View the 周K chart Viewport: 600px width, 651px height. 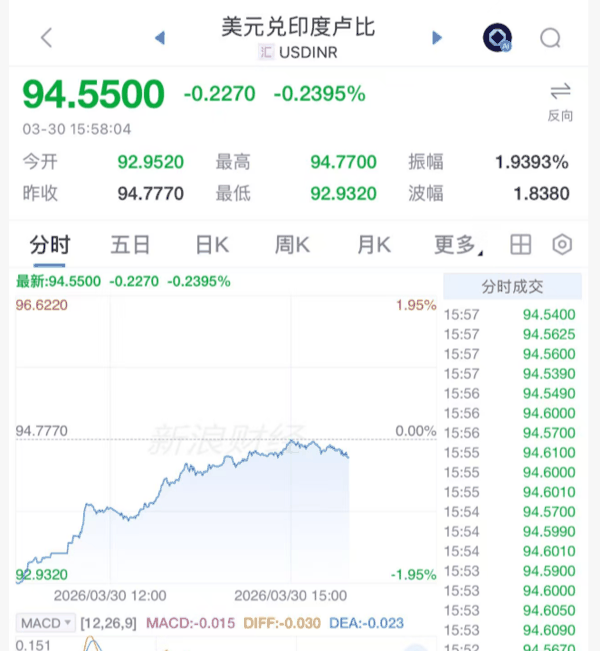coord(293,245)
